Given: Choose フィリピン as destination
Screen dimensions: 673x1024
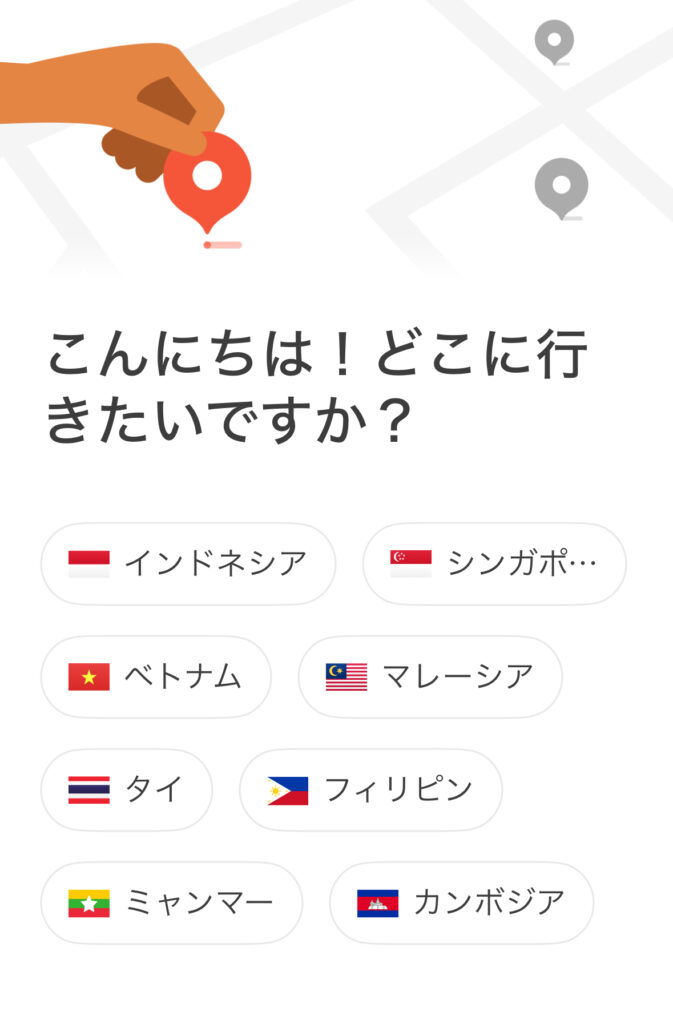Looking at the screenshot, I should (x=370, y=790).
